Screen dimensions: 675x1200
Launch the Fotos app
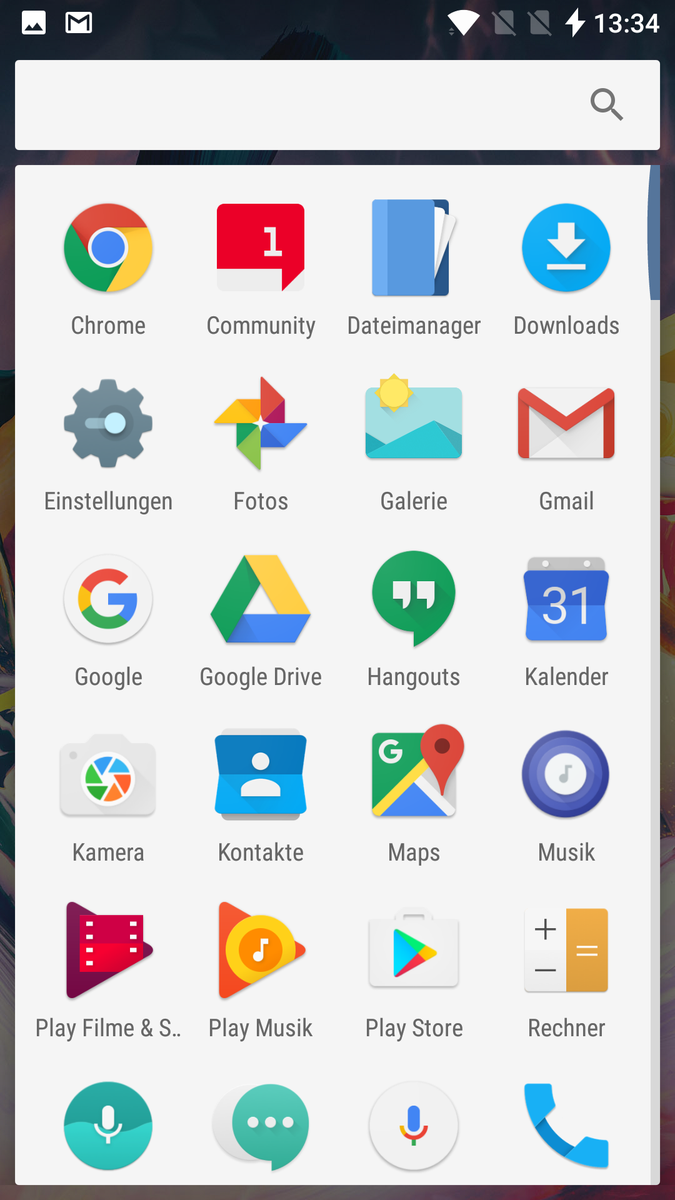click(261, 424)
